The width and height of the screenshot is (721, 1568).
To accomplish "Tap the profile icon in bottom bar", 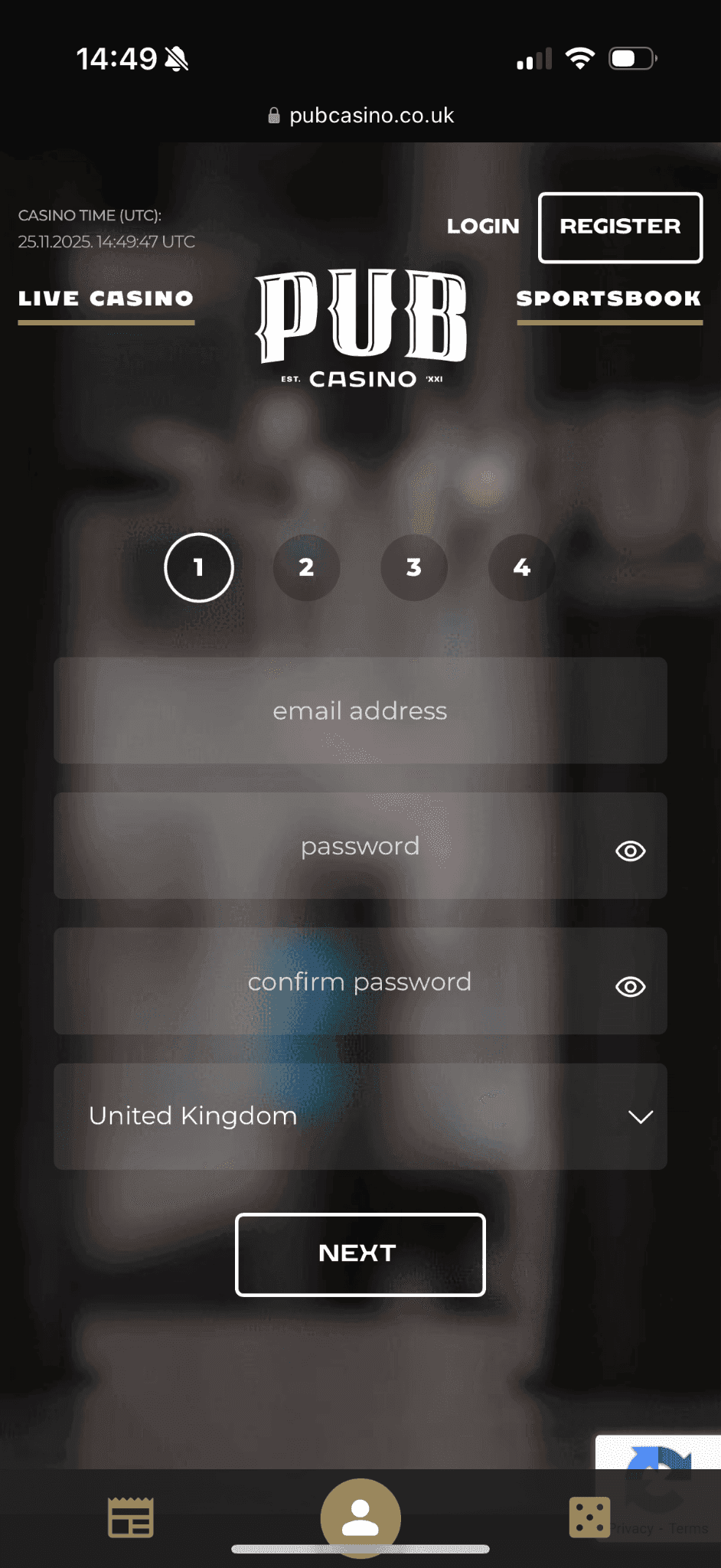I will coord(360,1517).
